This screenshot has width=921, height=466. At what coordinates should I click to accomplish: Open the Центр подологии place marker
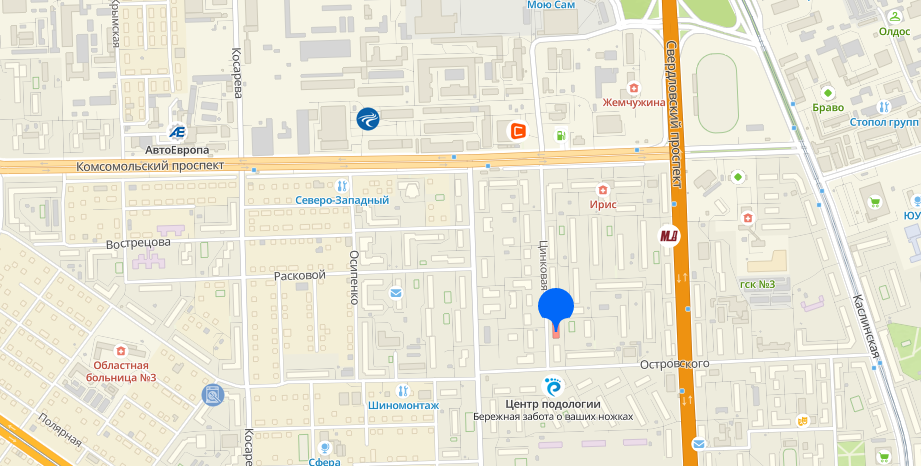point(553,386)
